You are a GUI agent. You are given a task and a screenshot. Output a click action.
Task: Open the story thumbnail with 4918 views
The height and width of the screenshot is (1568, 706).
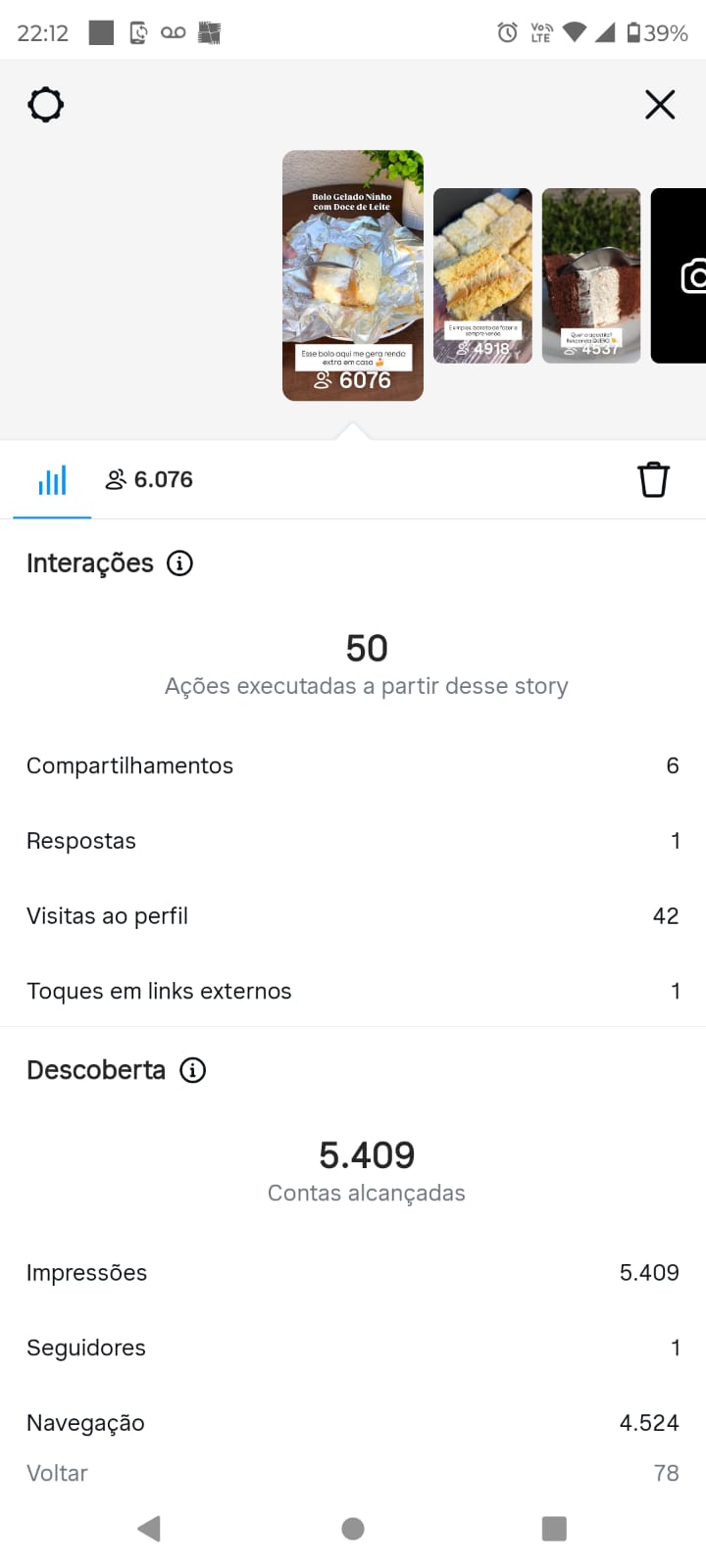click(x=482, y=275)
